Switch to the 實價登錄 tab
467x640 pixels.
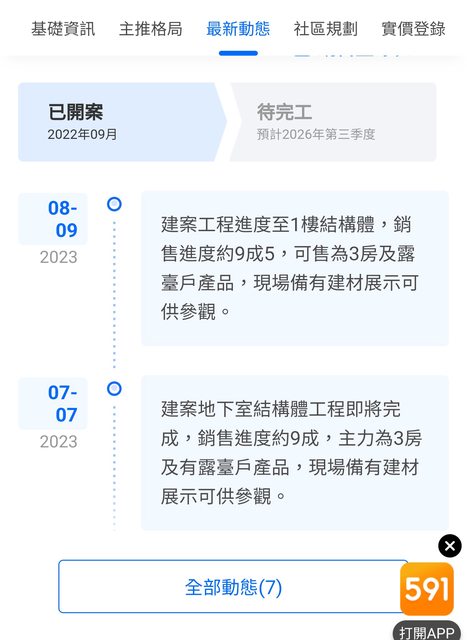413,29
